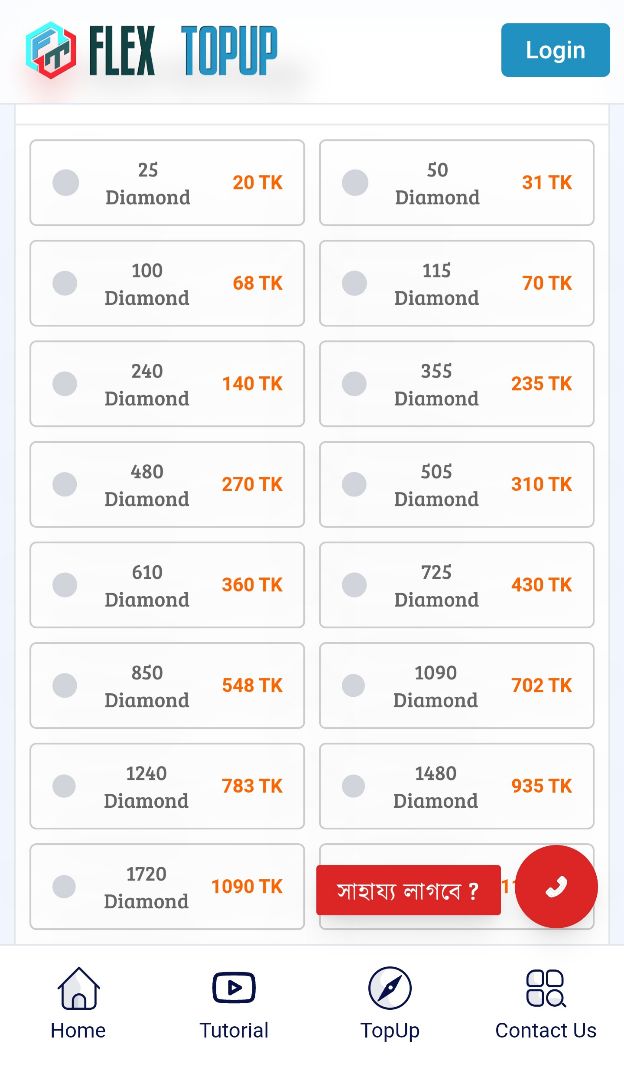This screenshot has width=624, height=1080.
Task: Select the 355 Diamond option
Action: click(456, 384)
